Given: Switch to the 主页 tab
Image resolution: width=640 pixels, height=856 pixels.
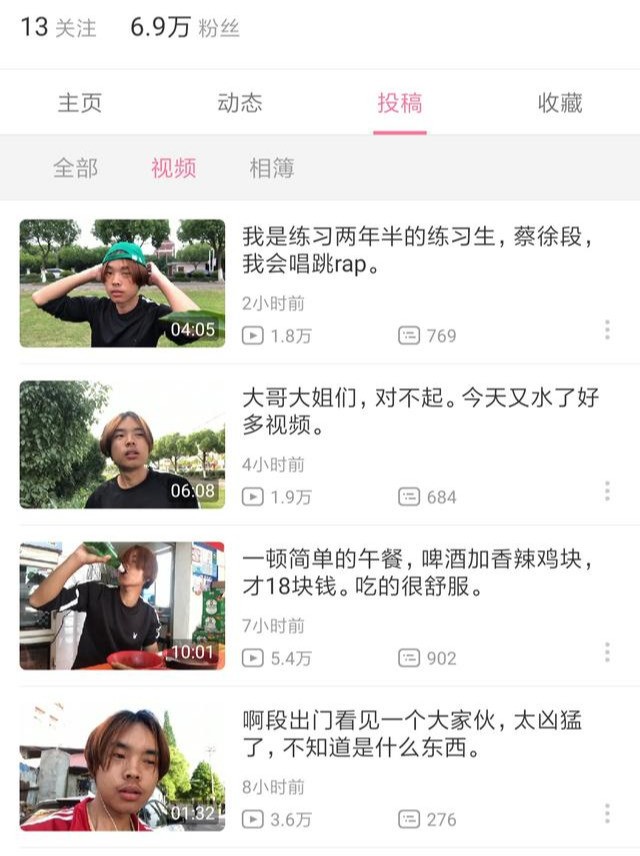Looking at the screenshot, I should [x=80, y=103].
